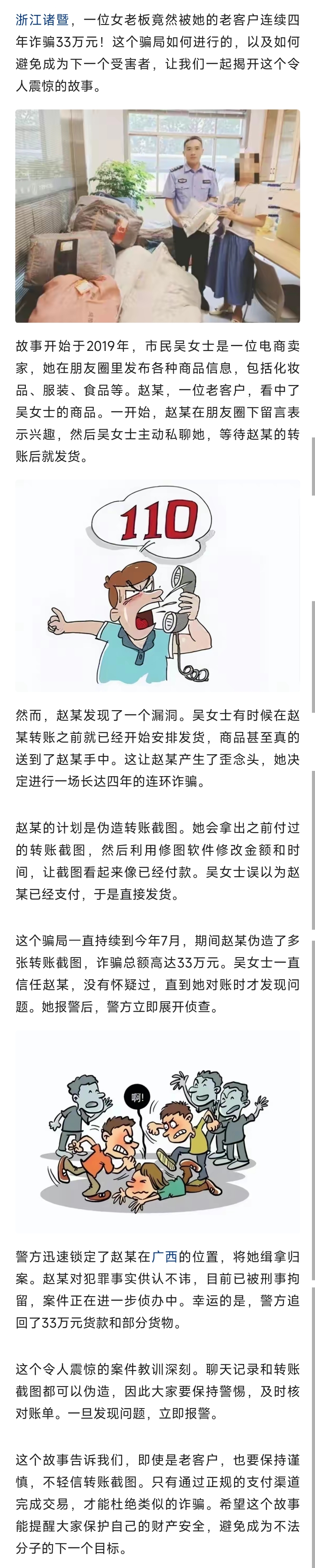View the police officer photo full screen
The height and width of the screenshot is (1568, 315).
click(157, 216)
